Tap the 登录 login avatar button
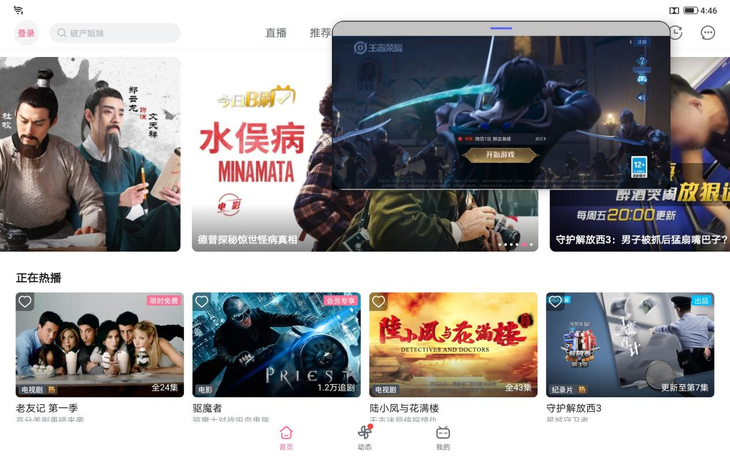The height and width of the screenshot is (456, 730). point(26,33)
